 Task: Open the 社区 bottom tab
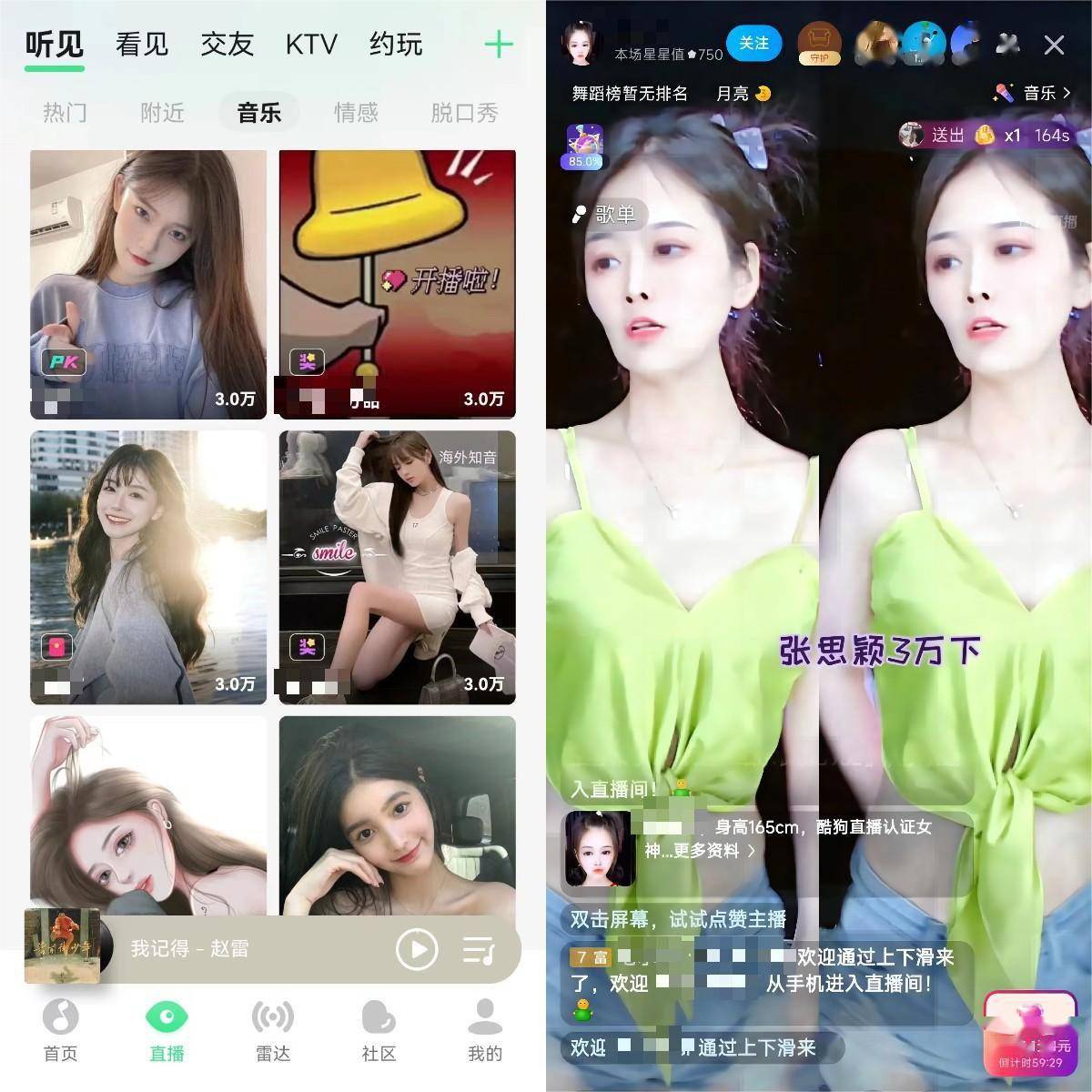click(x=379, y=1029)
